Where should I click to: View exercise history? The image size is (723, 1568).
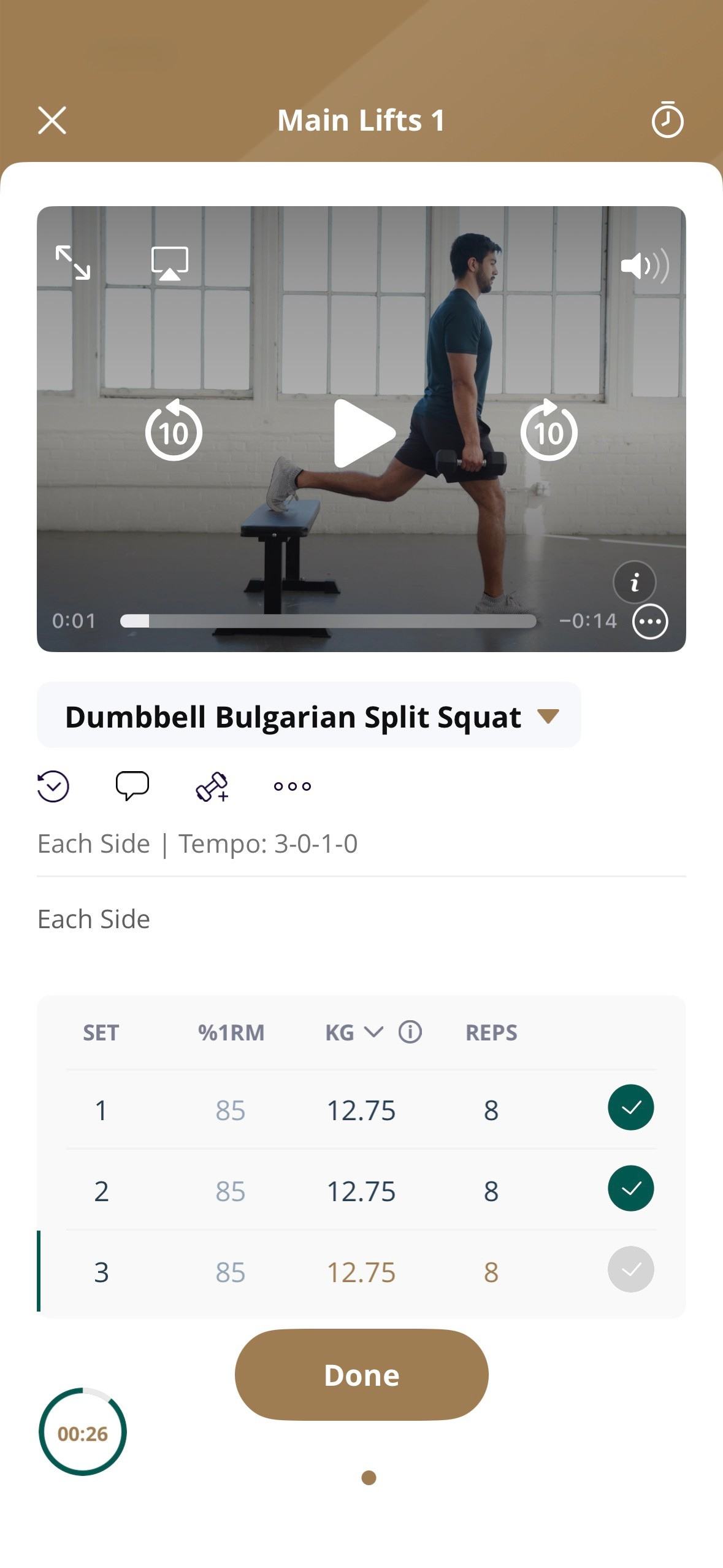(53, 786)
